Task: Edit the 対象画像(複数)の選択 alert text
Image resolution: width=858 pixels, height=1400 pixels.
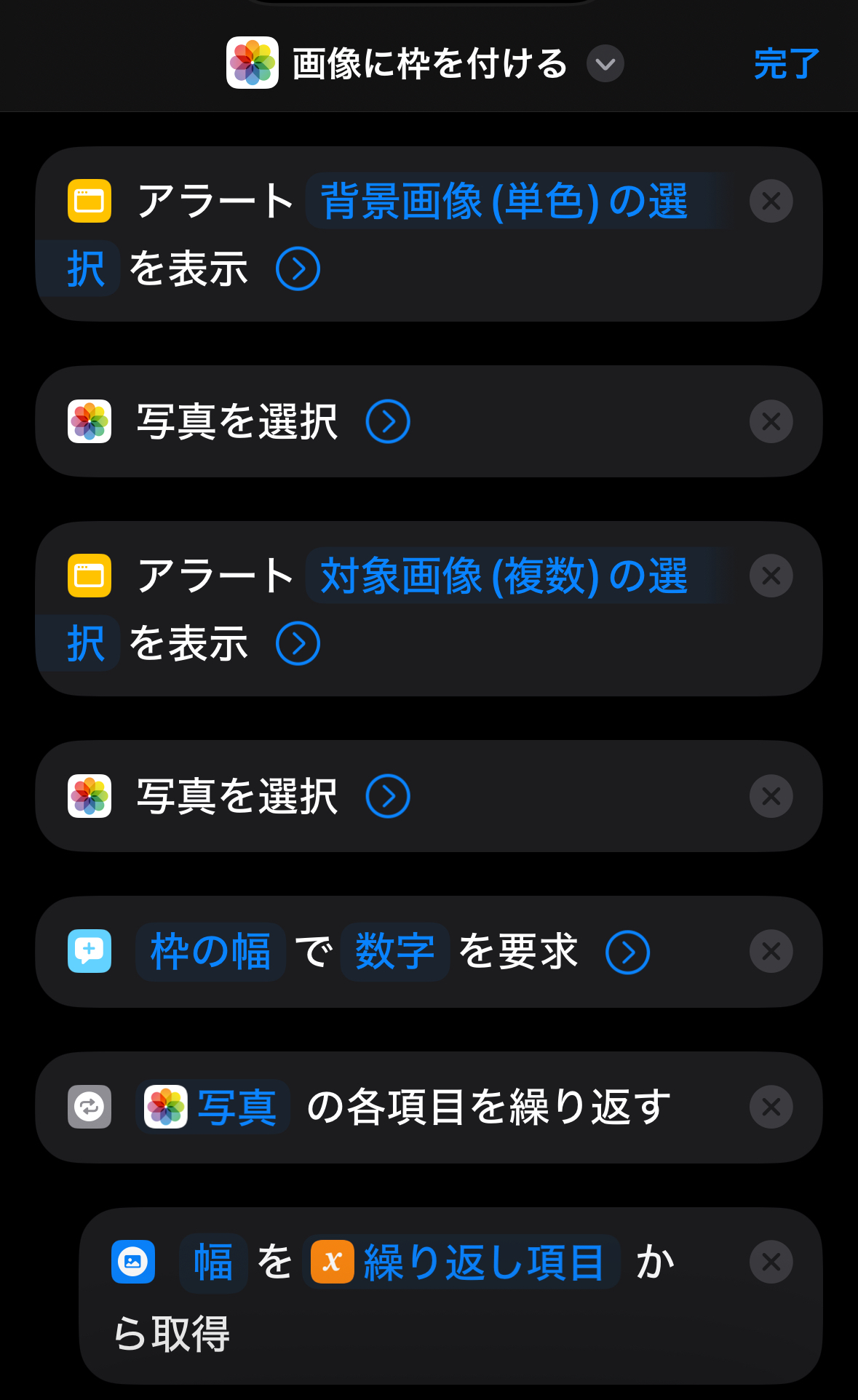Action: click(504, 576)
